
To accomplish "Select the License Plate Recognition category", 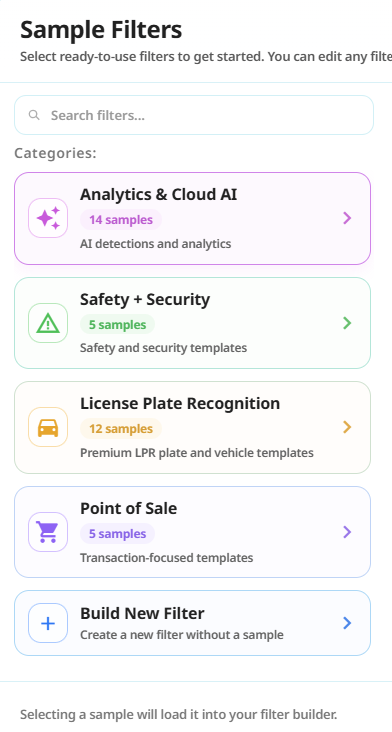I will (192, 428).
